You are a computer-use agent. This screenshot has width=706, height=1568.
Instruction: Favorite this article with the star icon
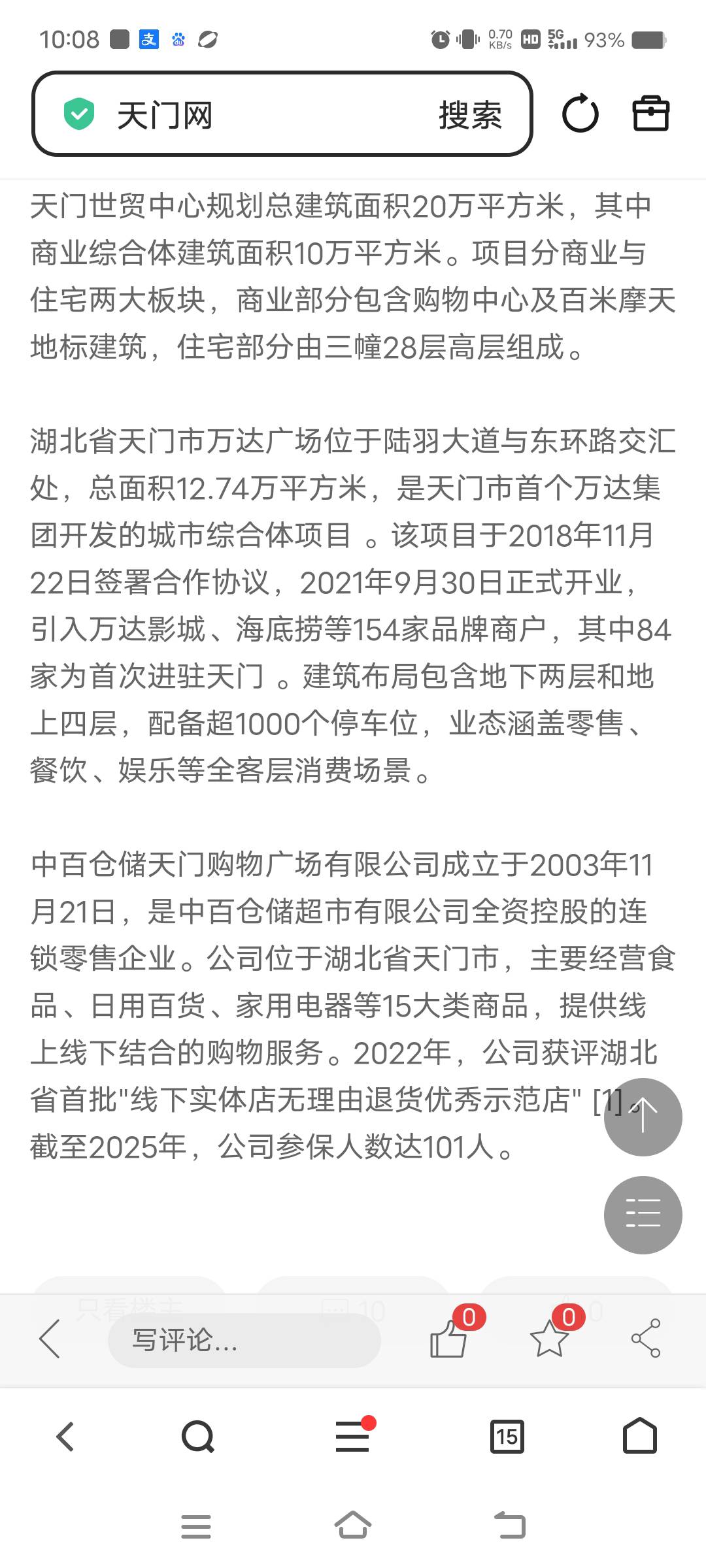click(549, 1339)
